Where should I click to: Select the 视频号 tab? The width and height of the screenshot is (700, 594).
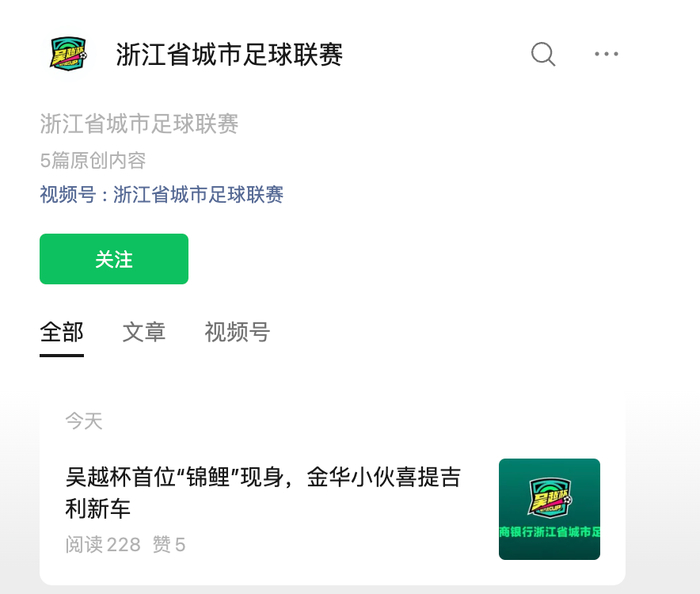237,332
